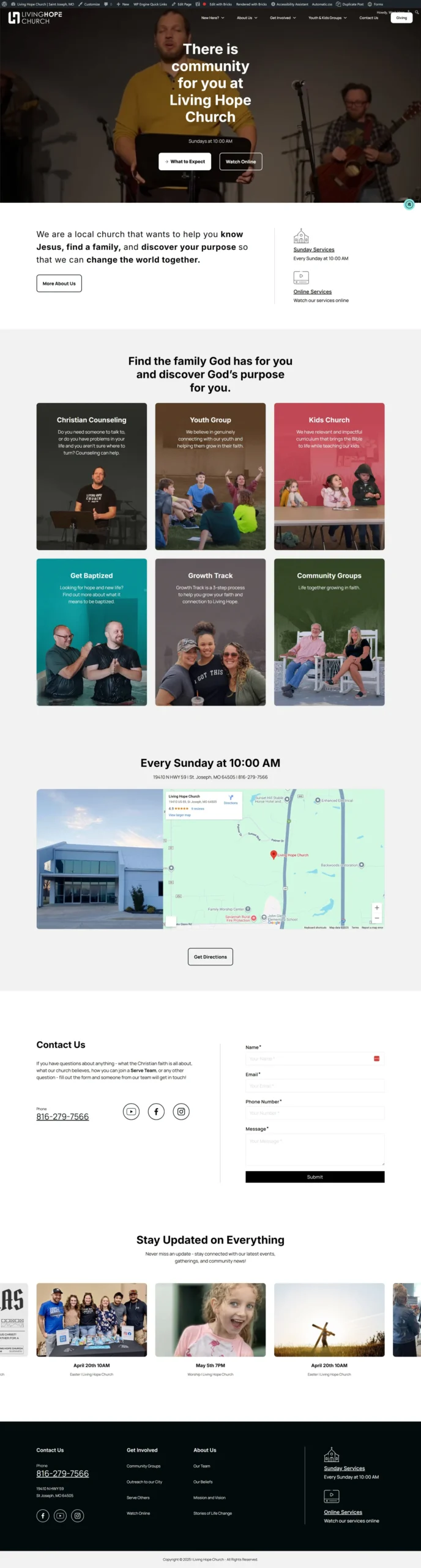The height and width of the screenshot is (1568, 421).
Task: Open the Growth Track card
Action: 210,631
